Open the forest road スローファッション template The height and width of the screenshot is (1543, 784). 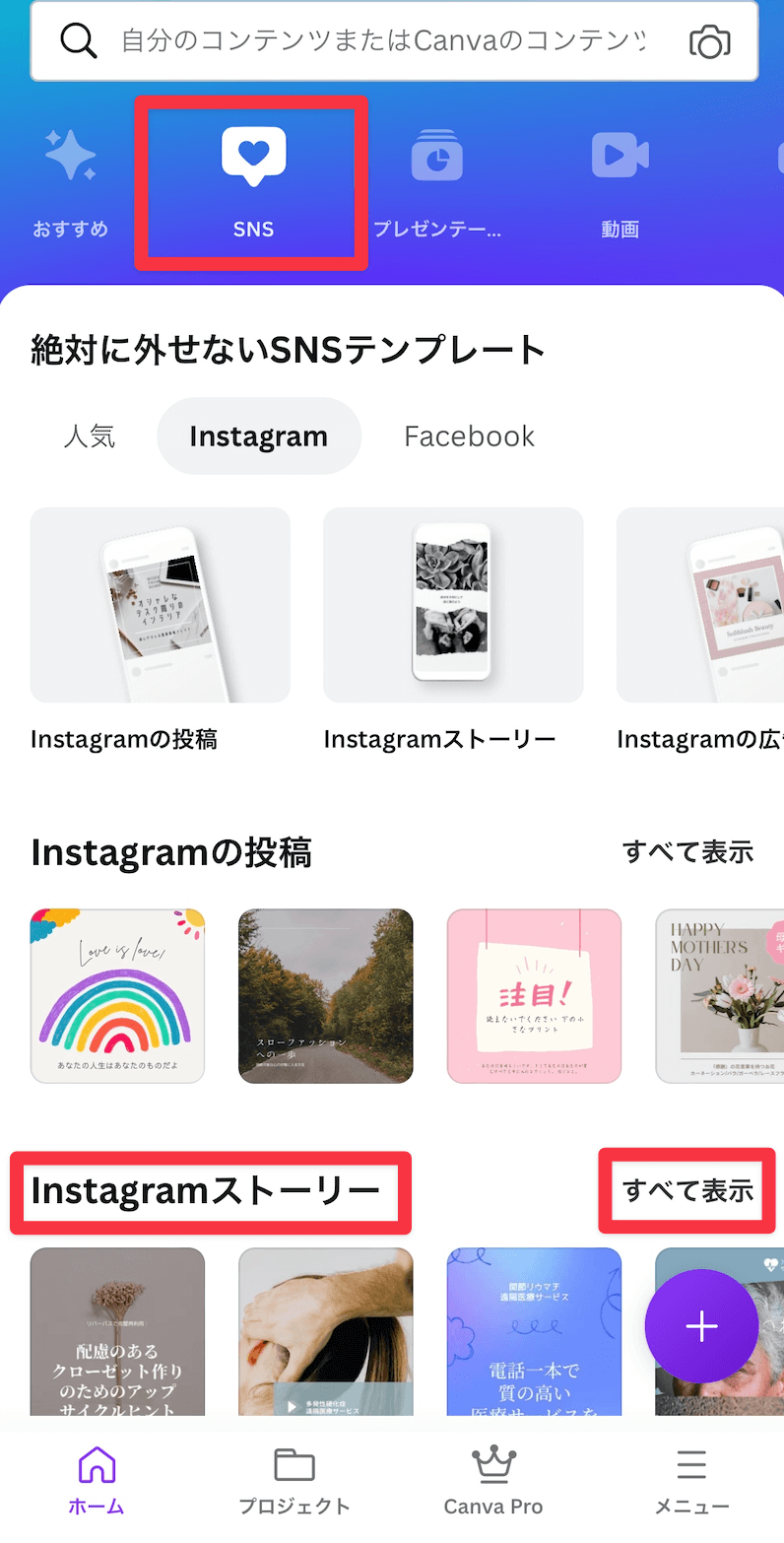pyautogui.click(x=326, y=996)
